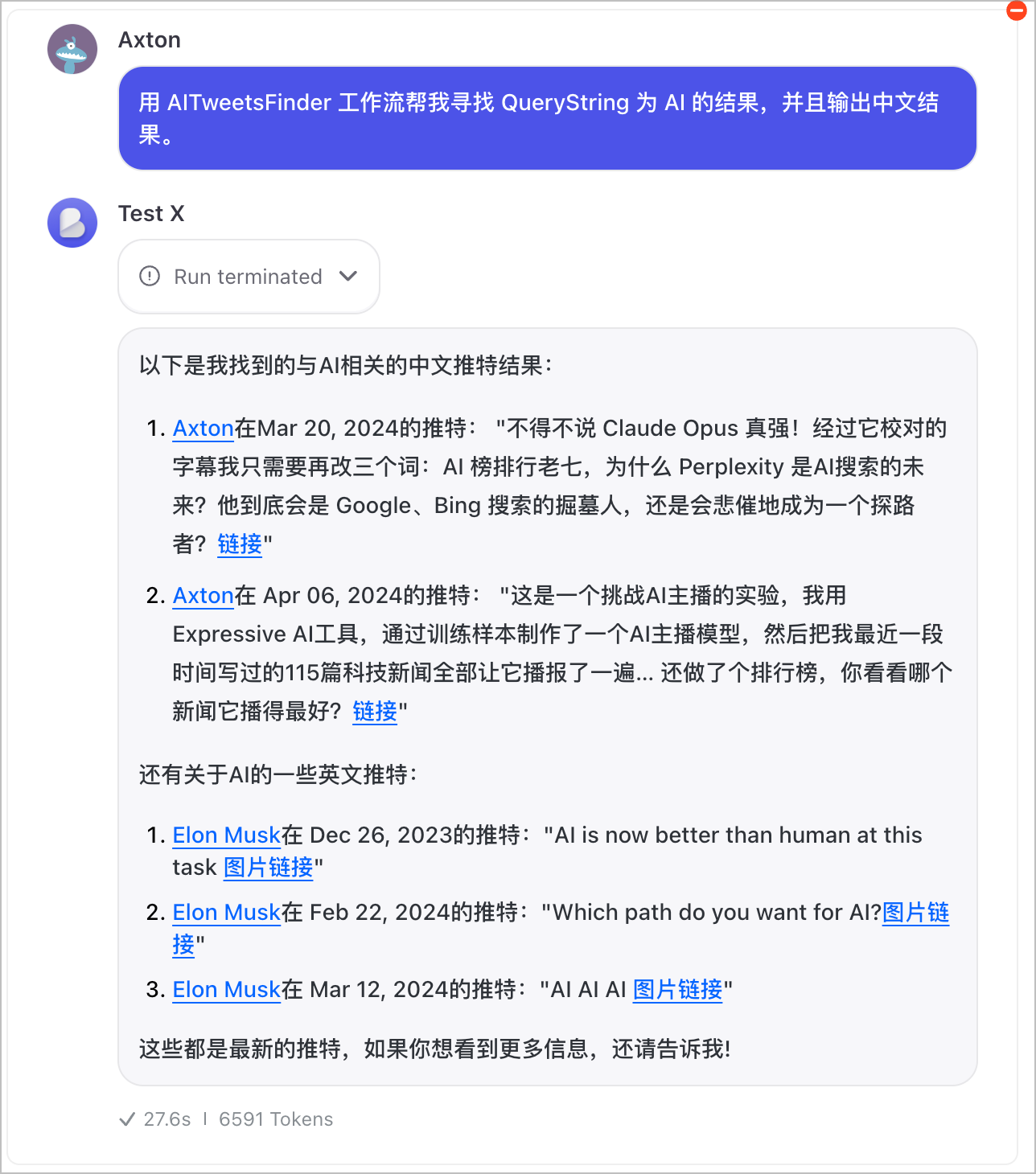The width and height of the screenshot is (1036, 1174).
Task: Open Elon Musk's Mar 12 tweet profile link
Action: coord(226,990)
